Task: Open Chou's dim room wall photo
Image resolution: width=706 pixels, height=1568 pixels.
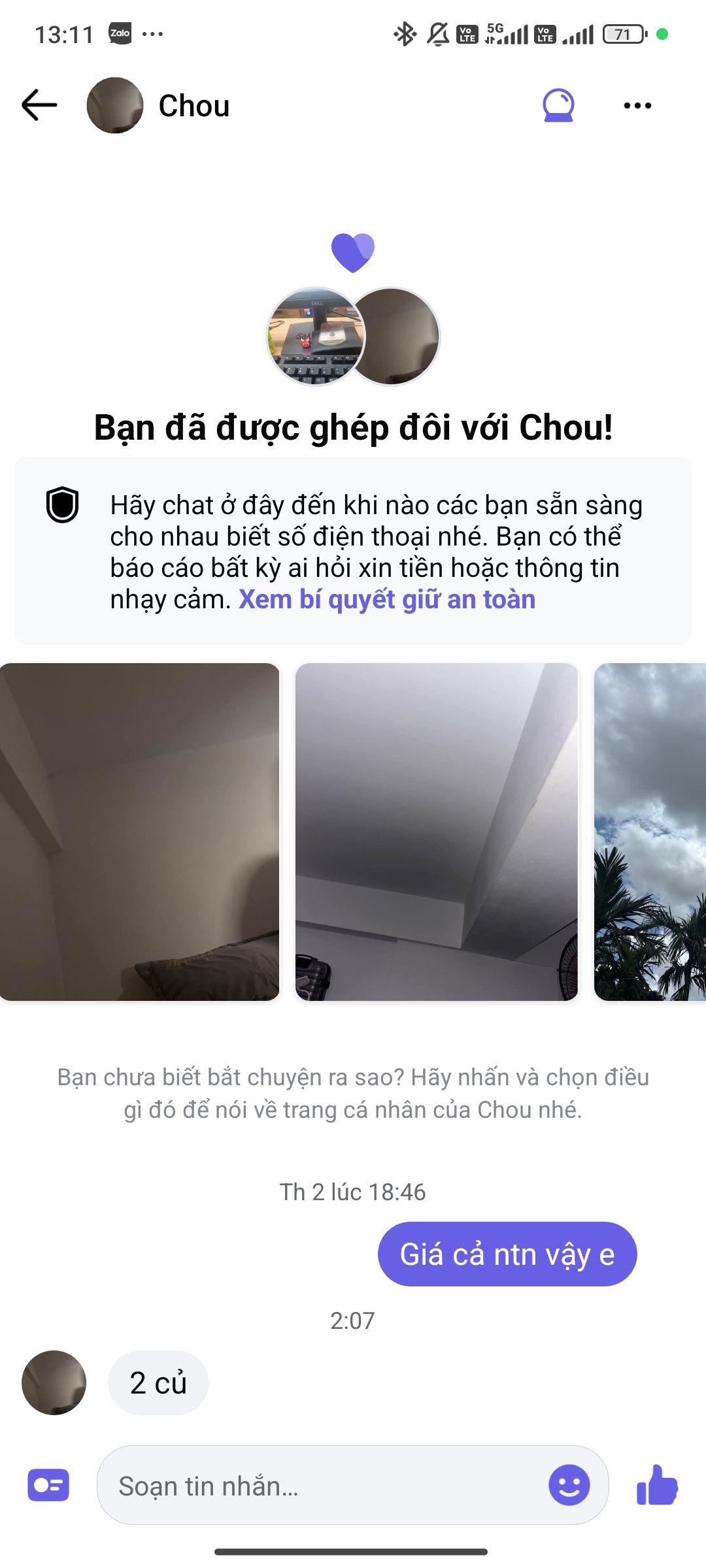Action: (x=139, y=832)
